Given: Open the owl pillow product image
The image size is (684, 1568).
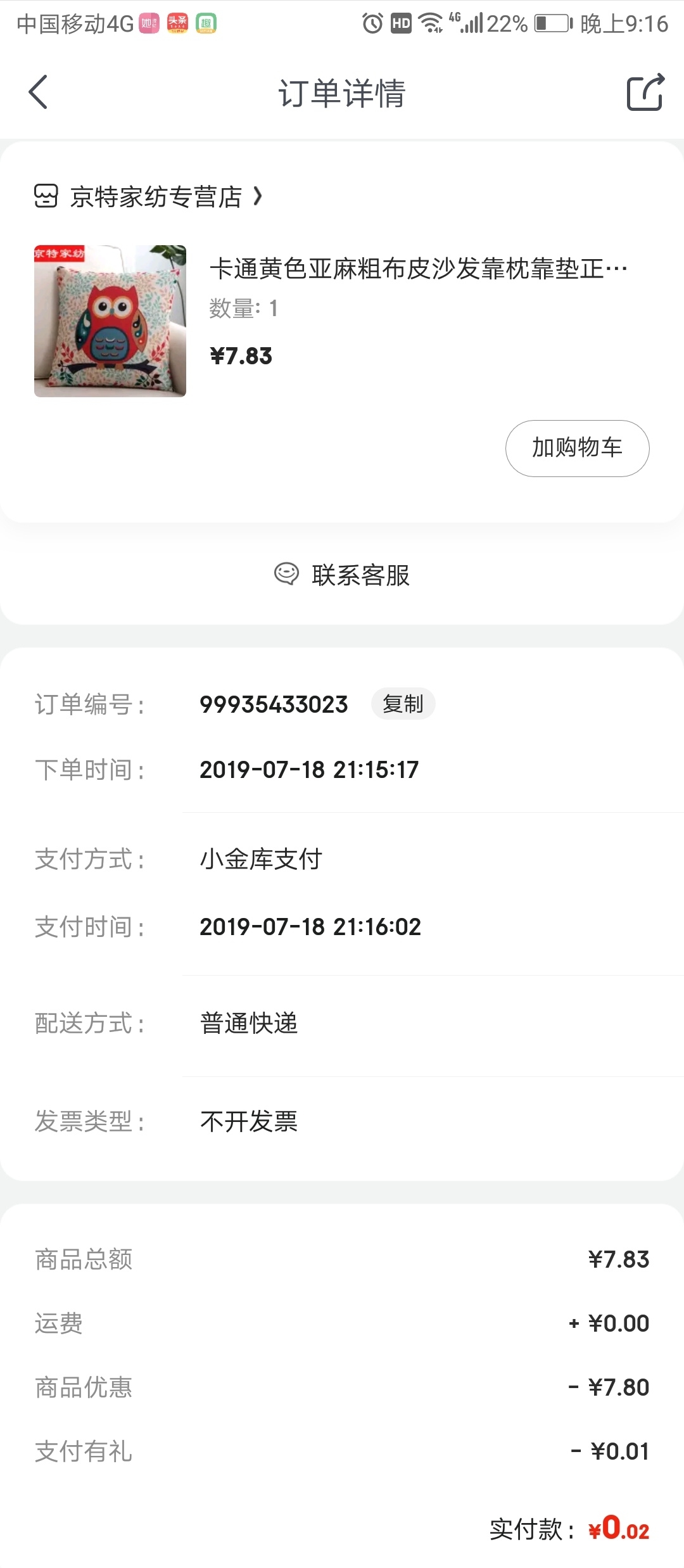Looking at the screenshot, I should [110, 321].
